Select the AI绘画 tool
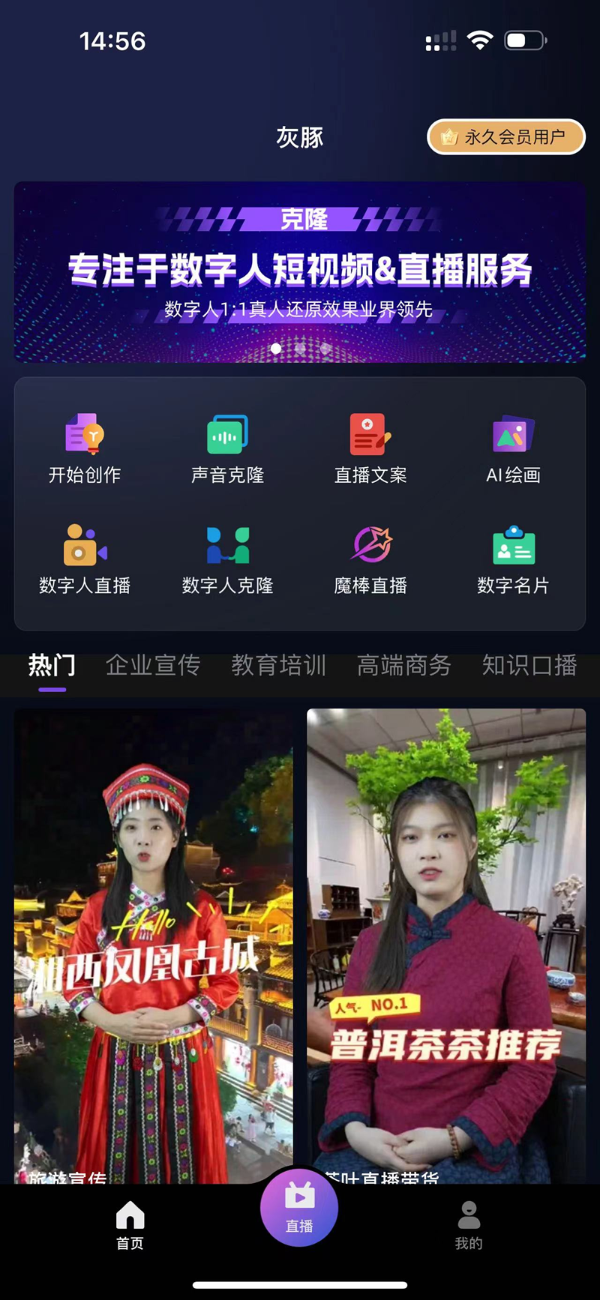The width and height of the screenshot is (600, 1300). [x=513, y=448]
